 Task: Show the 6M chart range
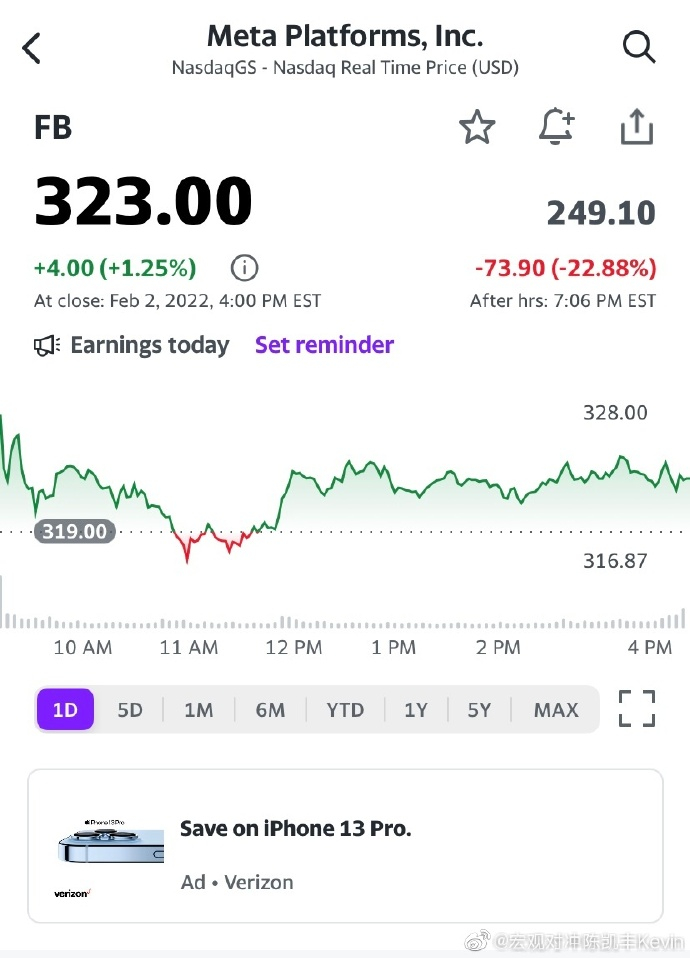tap(270, 710)
